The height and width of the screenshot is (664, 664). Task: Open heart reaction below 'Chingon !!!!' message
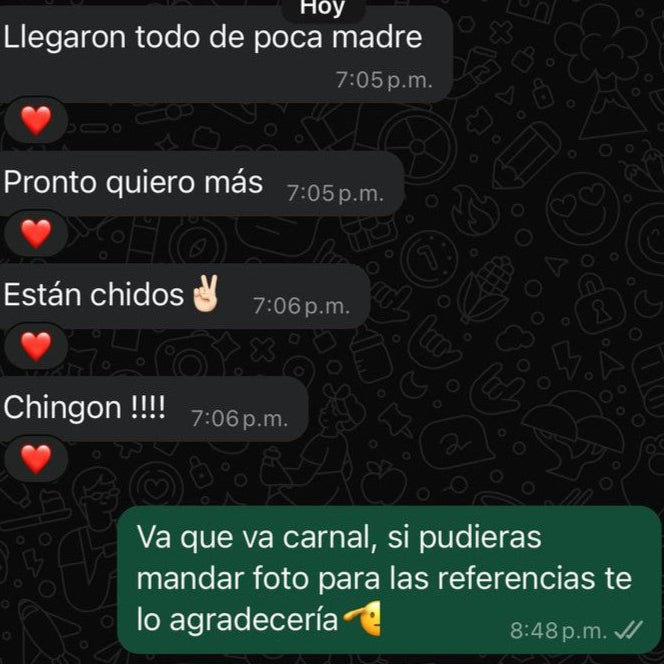36,460
